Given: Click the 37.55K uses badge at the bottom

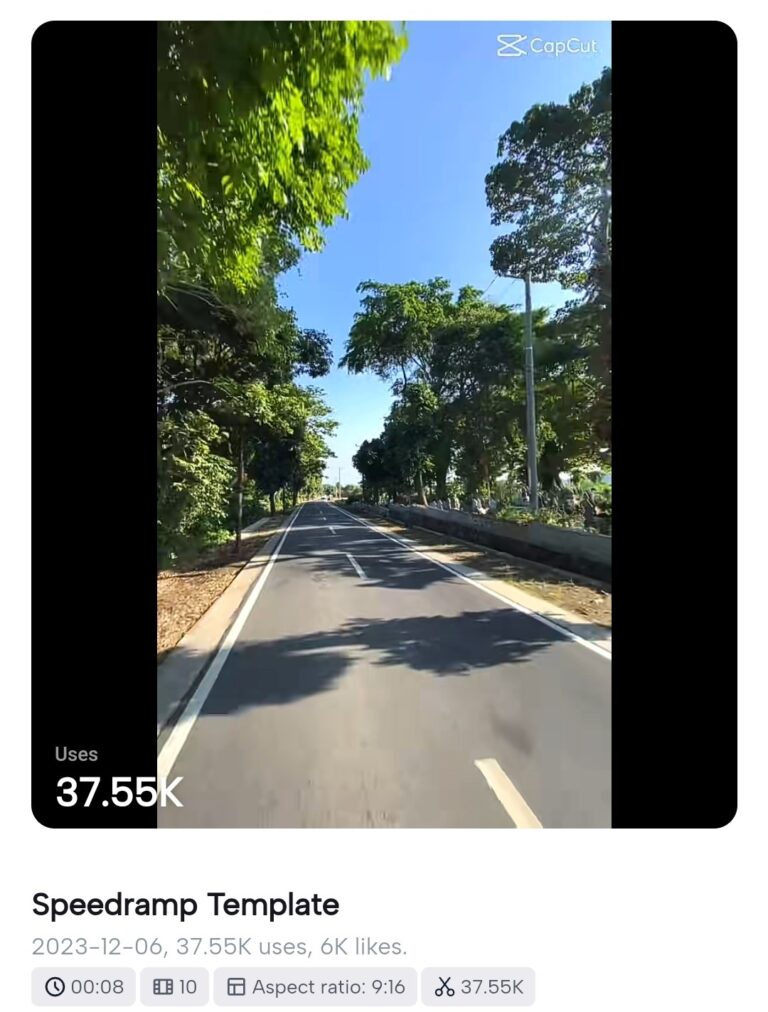Looking at the screenshot, I should pyautogui.click(x=482, y=986).
